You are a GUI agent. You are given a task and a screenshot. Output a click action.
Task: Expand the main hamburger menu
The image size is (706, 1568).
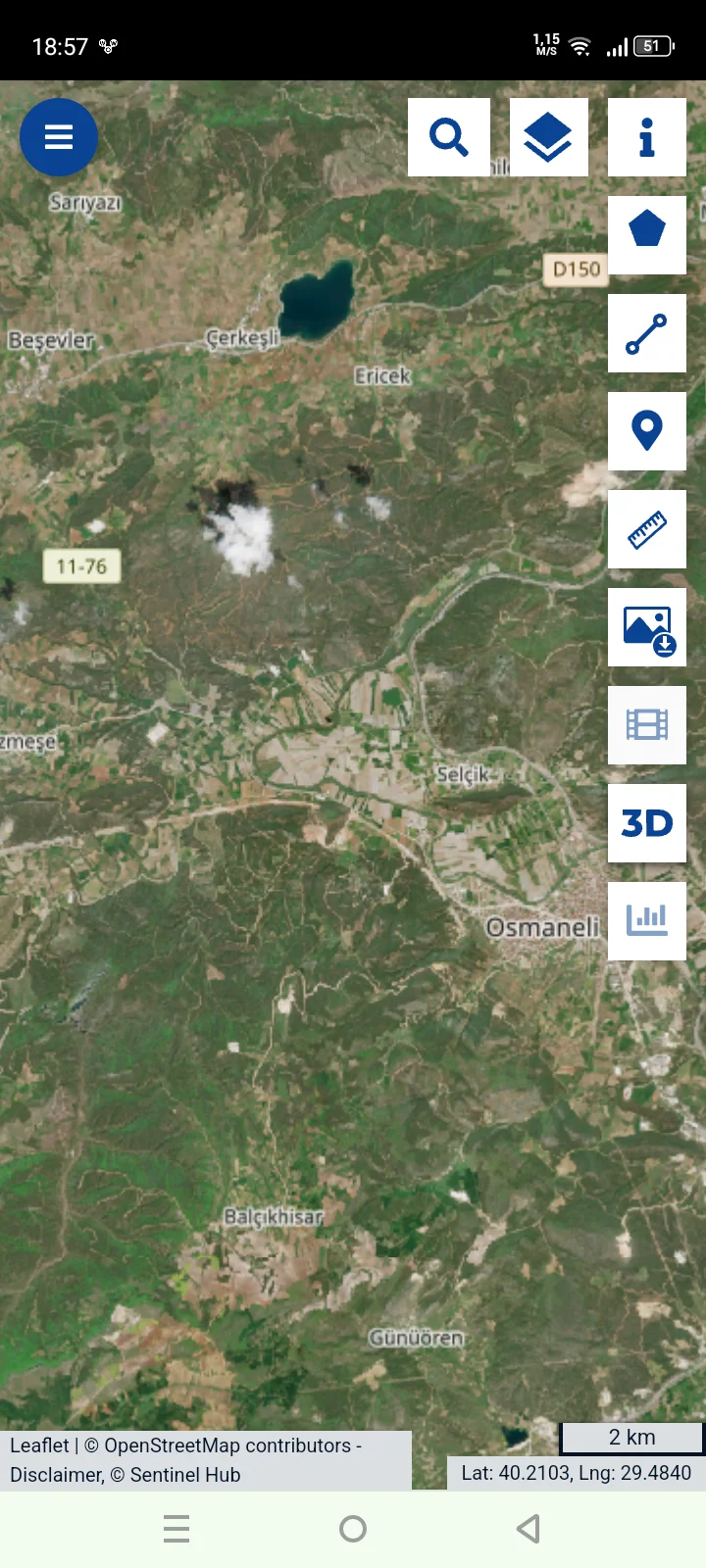(58, 137)
